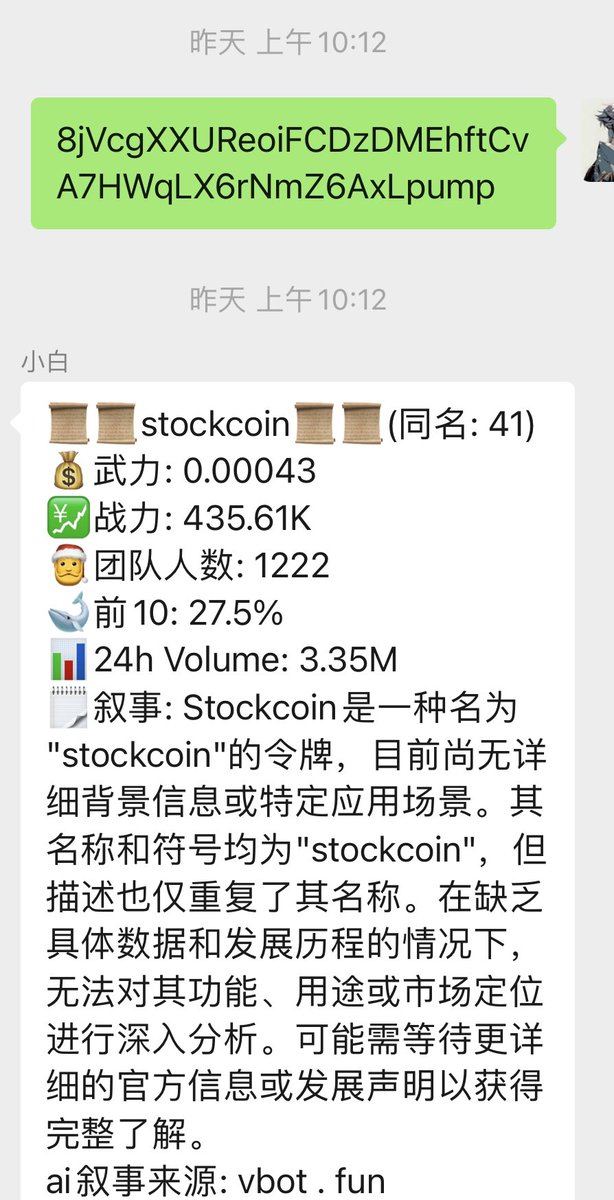The width and height of the screenshot is (614, 1200).
Task: Open the sender's profile avatar
Action: tap(599, 141)
